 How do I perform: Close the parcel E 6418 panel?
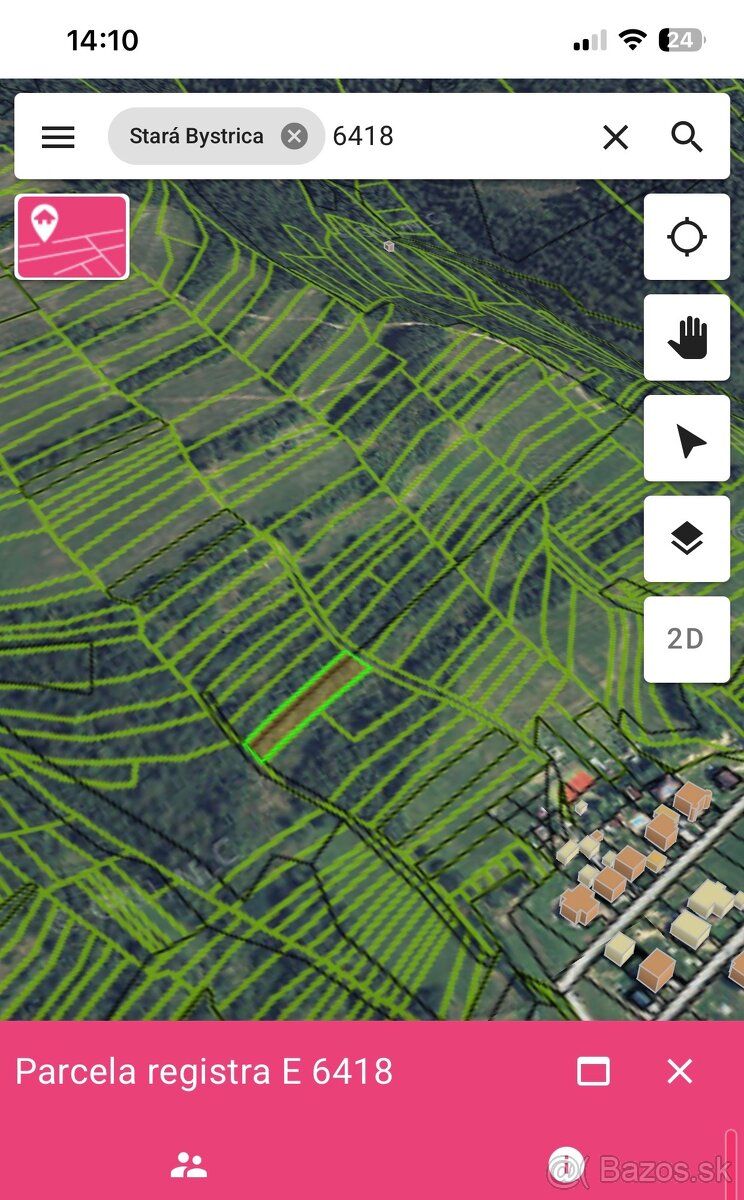(x=680, y=1072)
